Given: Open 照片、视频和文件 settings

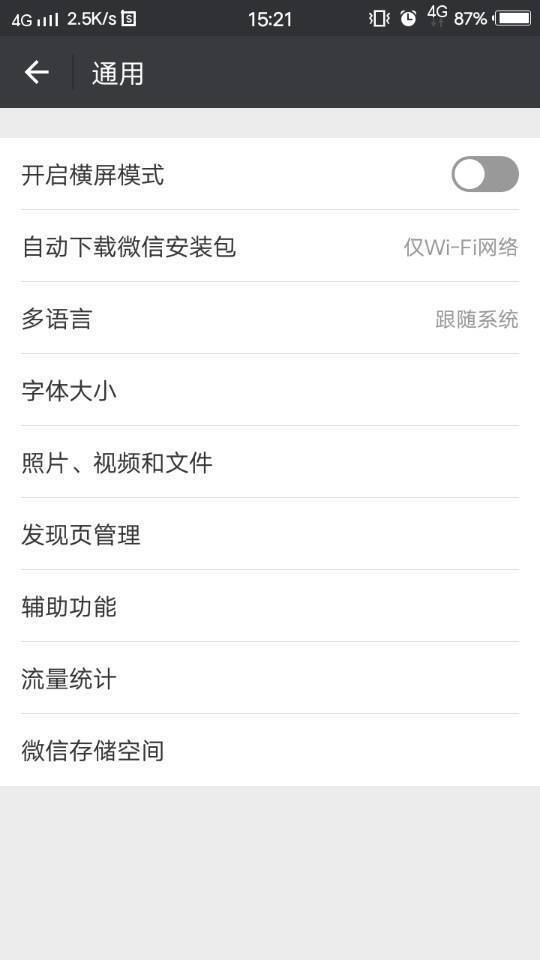Looking at the screenshot, I should point(270,462).
